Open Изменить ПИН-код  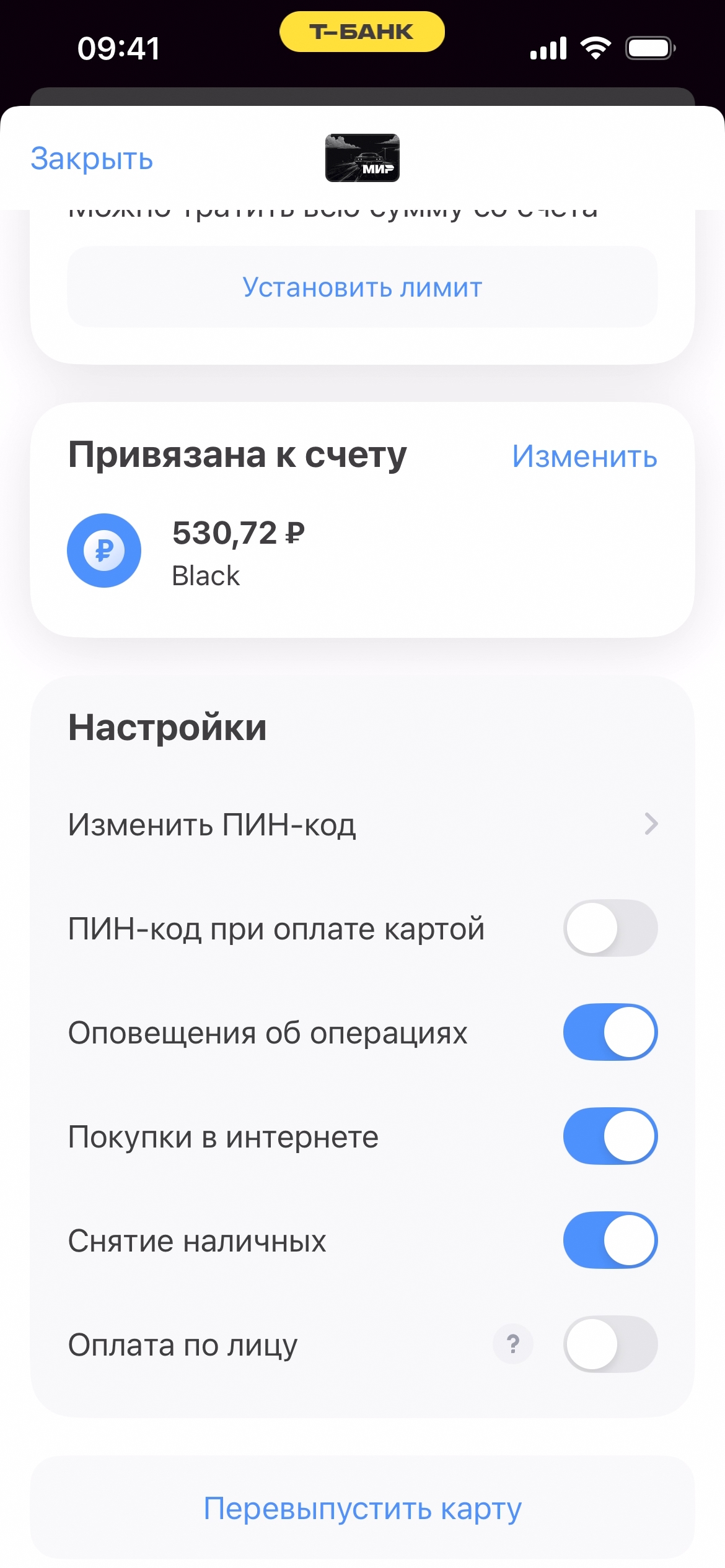(362, 824)
